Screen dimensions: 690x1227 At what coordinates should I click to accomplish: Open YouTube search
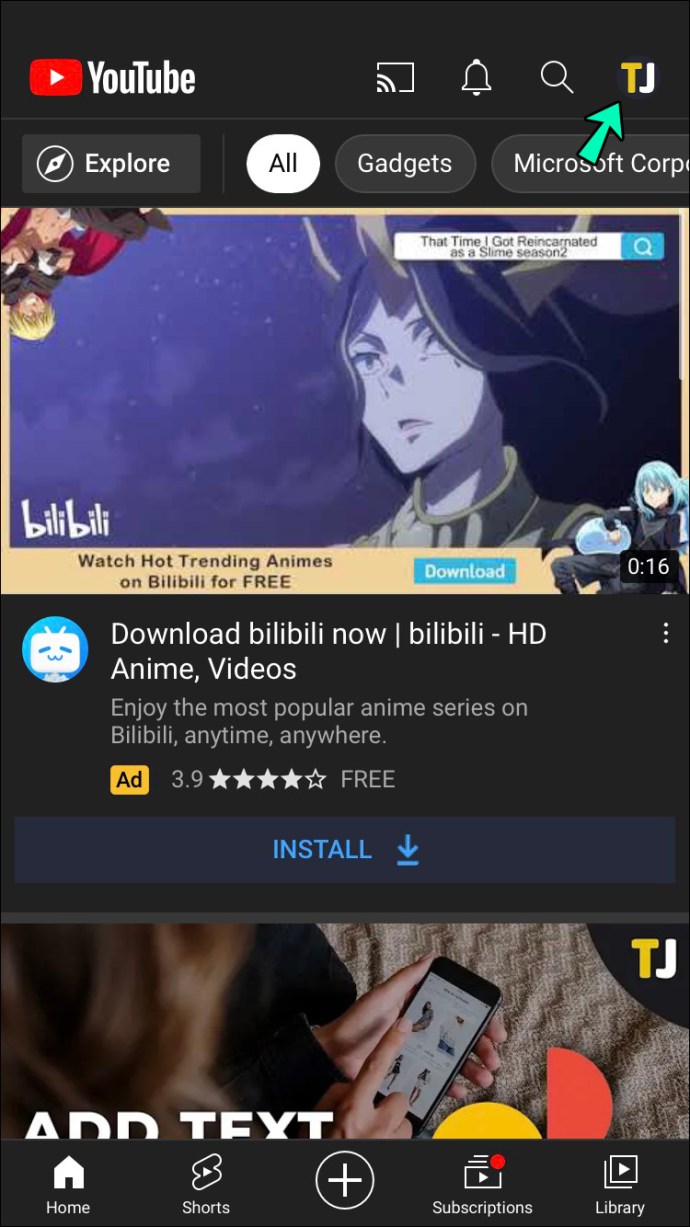tap(556, 78)
